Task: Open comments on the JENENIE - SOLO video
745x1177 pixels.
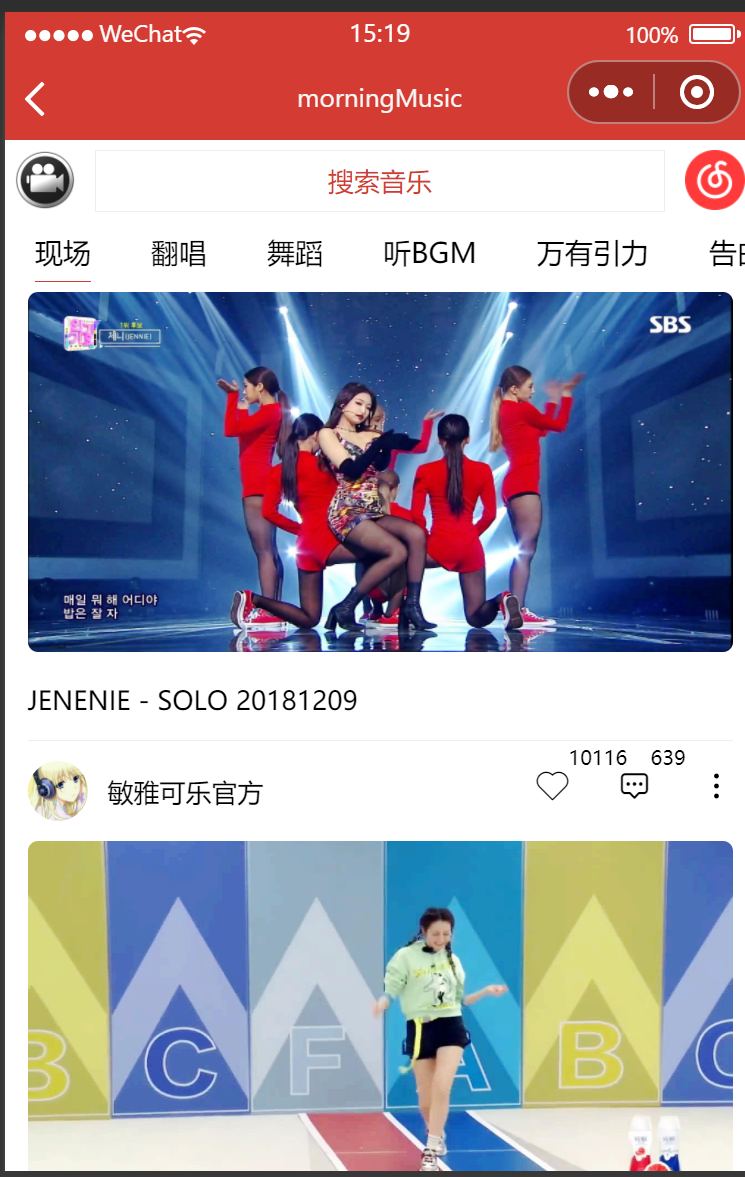Action: click(x=634, y=787)
